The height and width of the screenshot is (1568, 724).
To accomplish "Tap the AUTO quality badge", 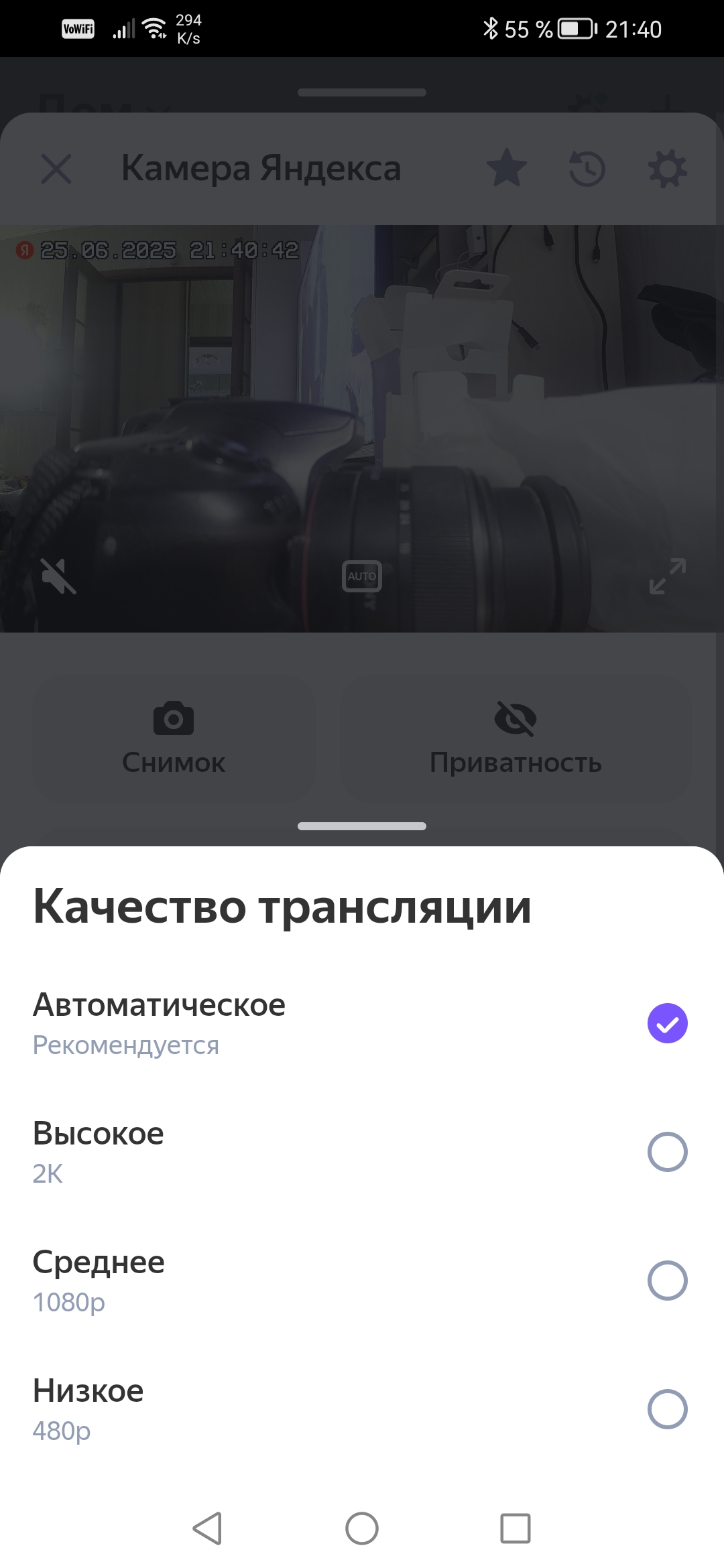I will (x=362, y=576).
